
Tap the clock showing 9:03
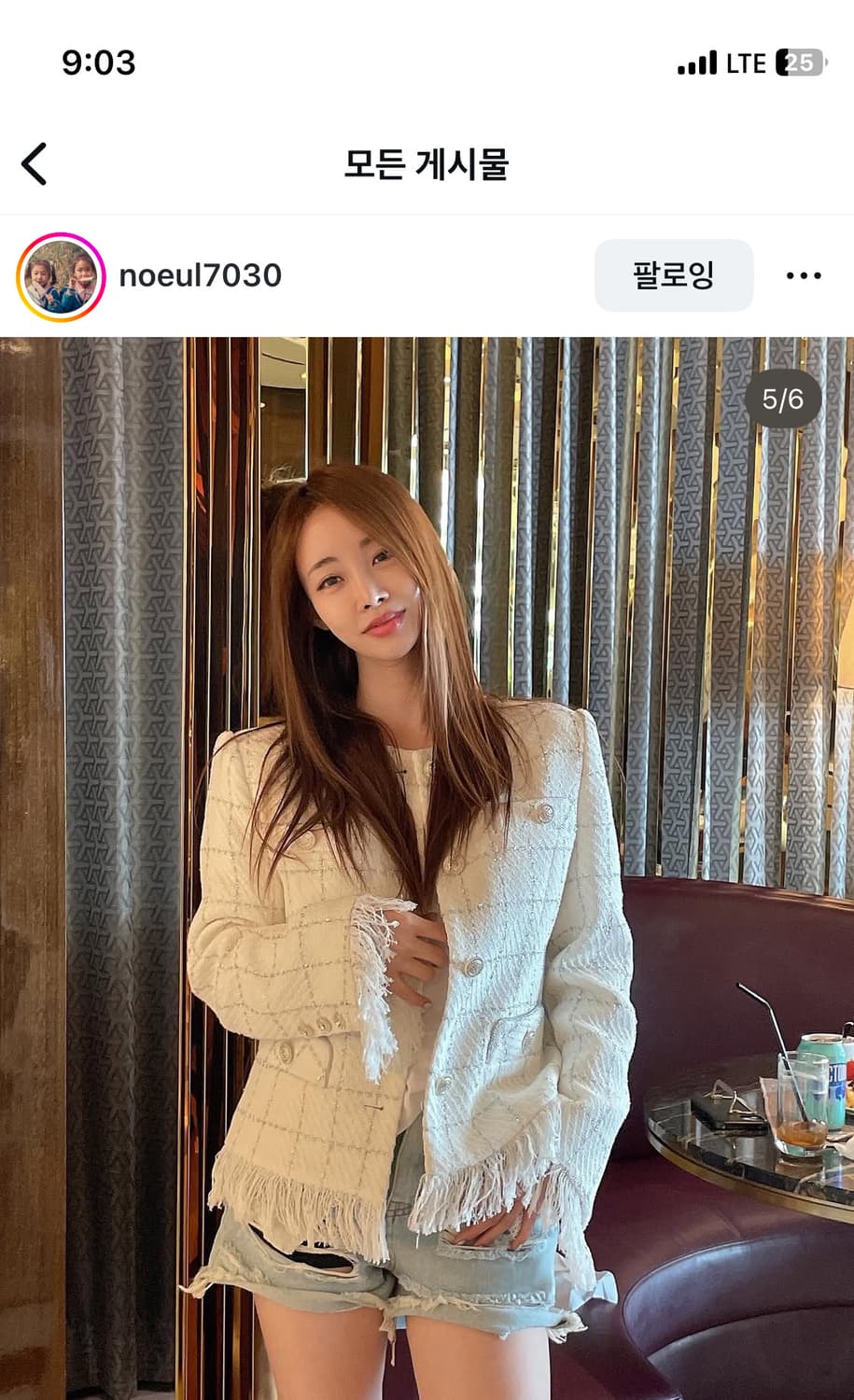point(98,63)
